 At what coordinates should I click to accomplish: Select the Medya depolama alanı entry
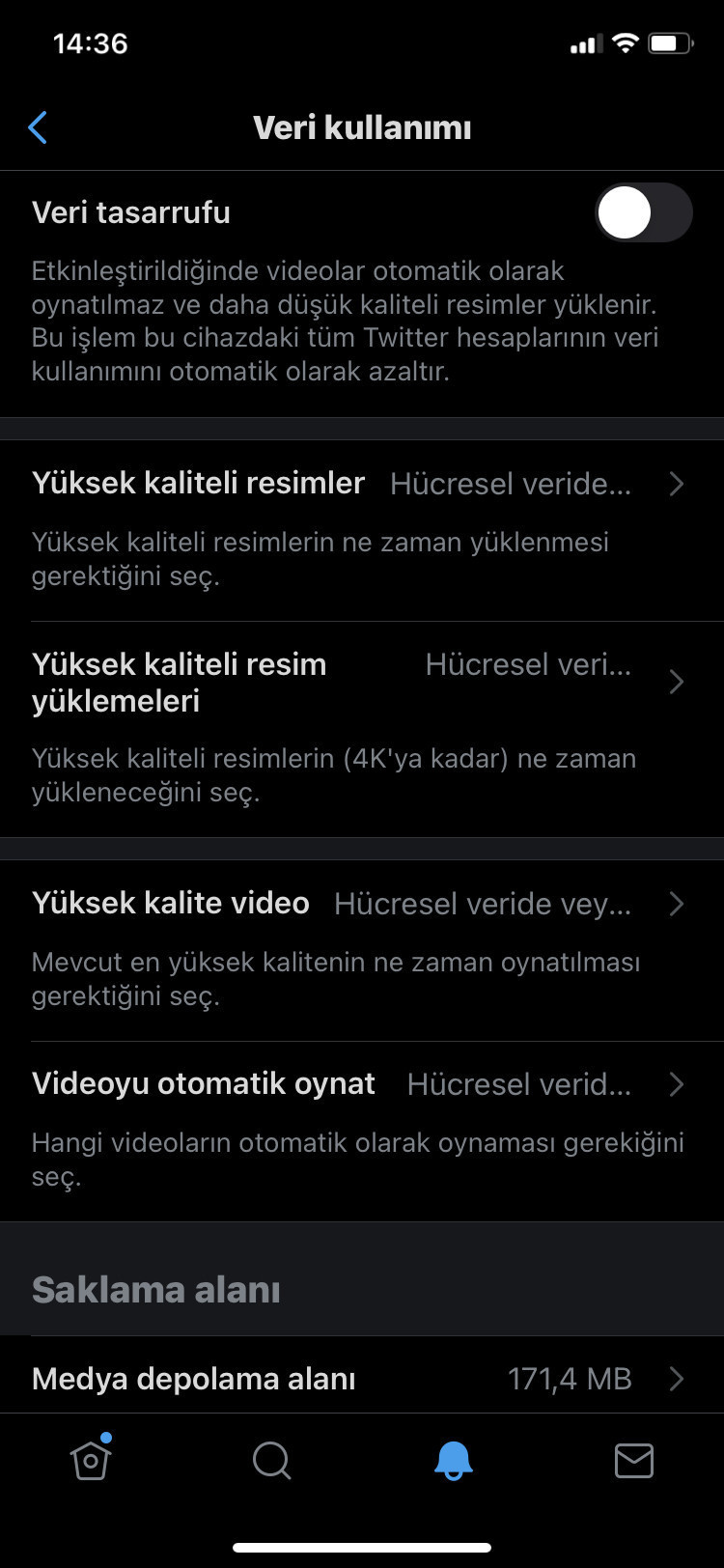(362, 1379)
